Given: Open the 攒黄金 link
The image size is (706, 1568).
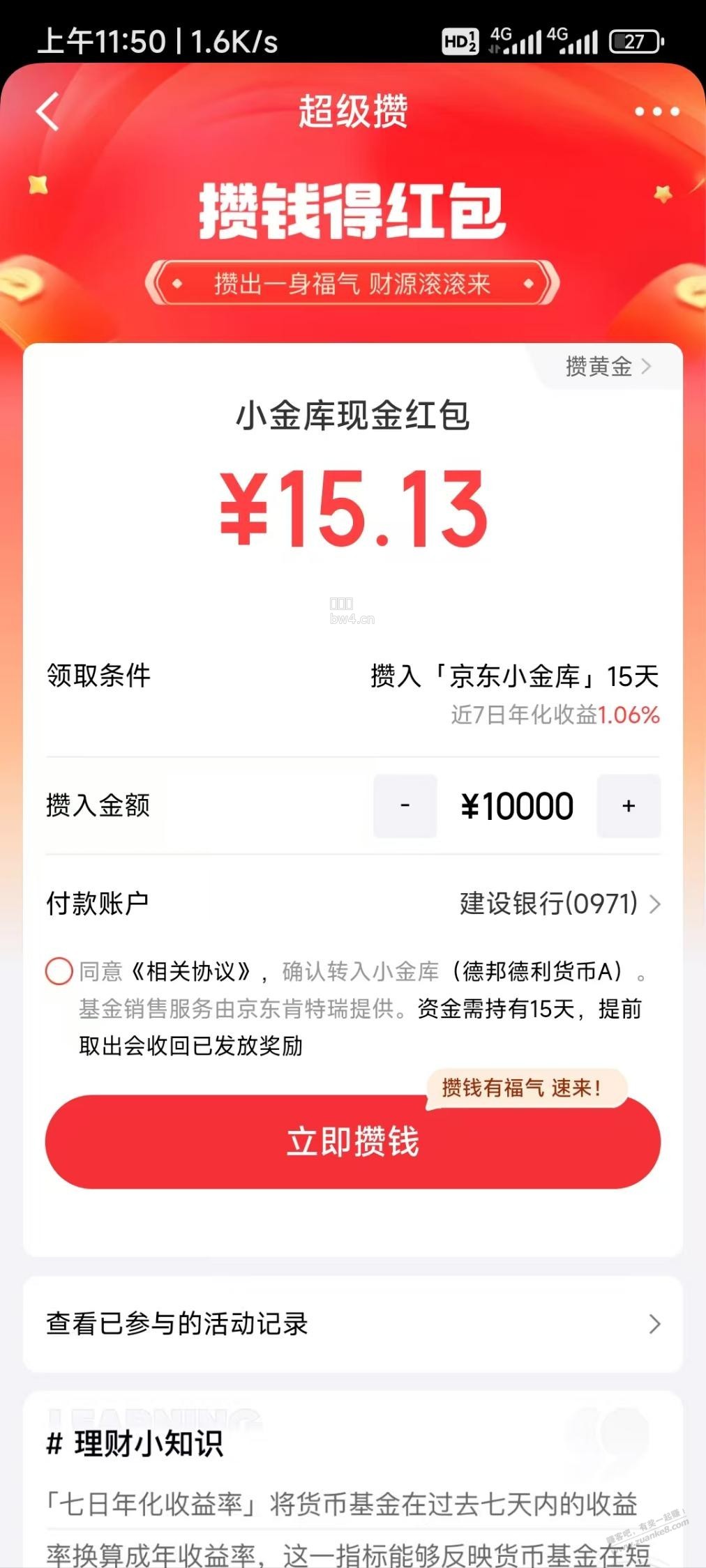Looking at the screenshot, I should pos(608,366).
